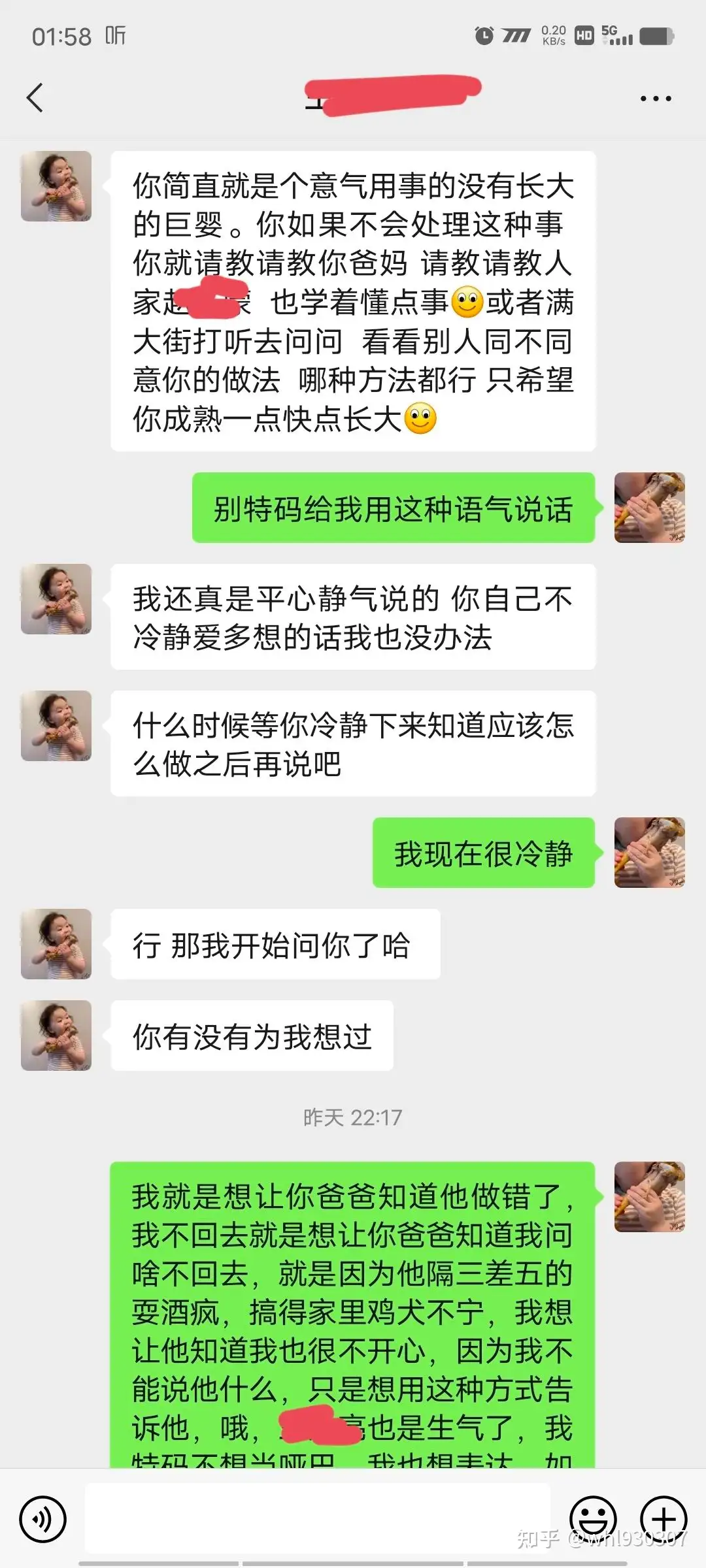706x1568 pixels.
Task: View own avatar beside "我现在很冷静"
Action: click(649, 853)
